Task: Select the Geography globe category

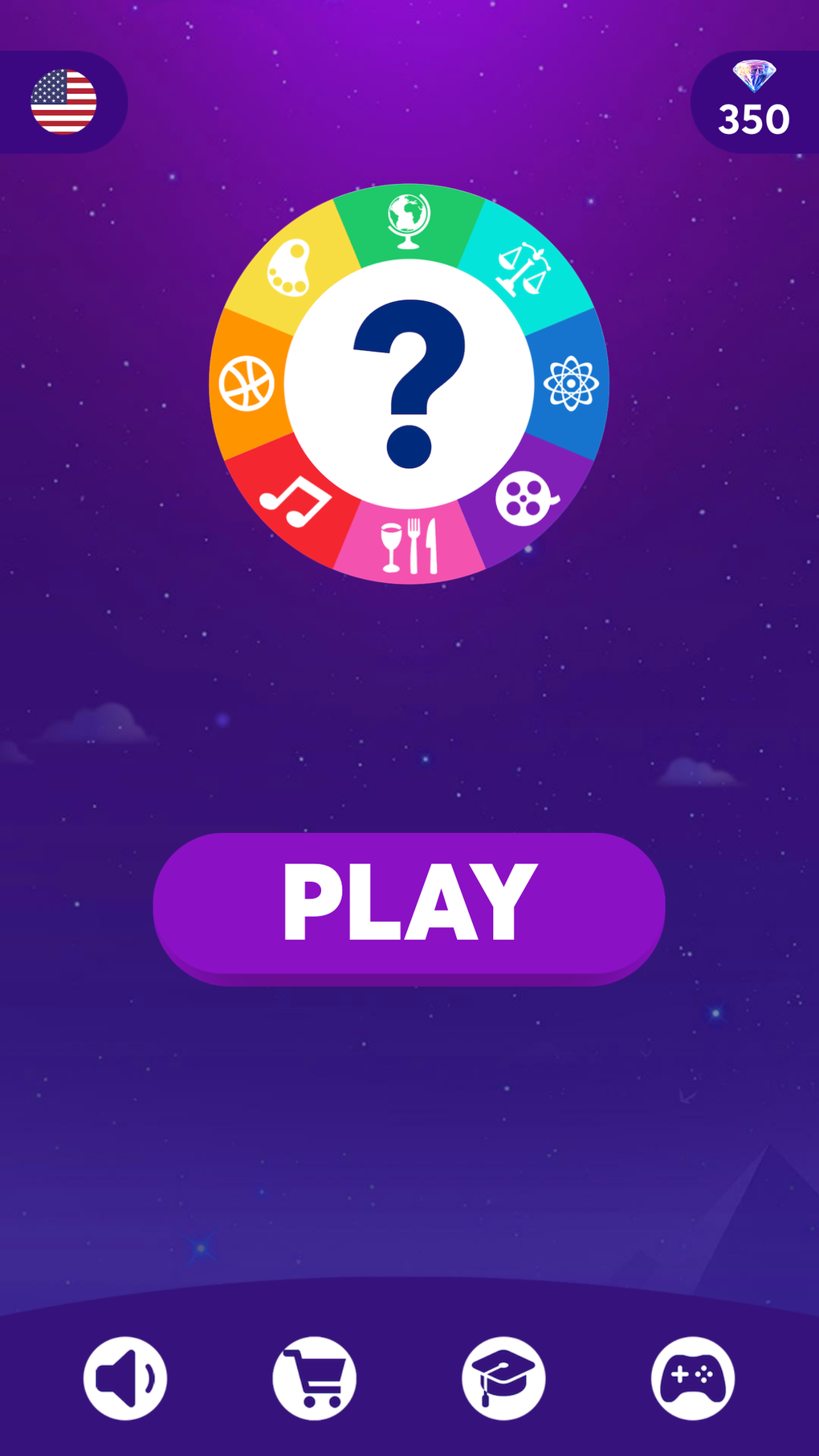Action: click(x=408, y=221)
